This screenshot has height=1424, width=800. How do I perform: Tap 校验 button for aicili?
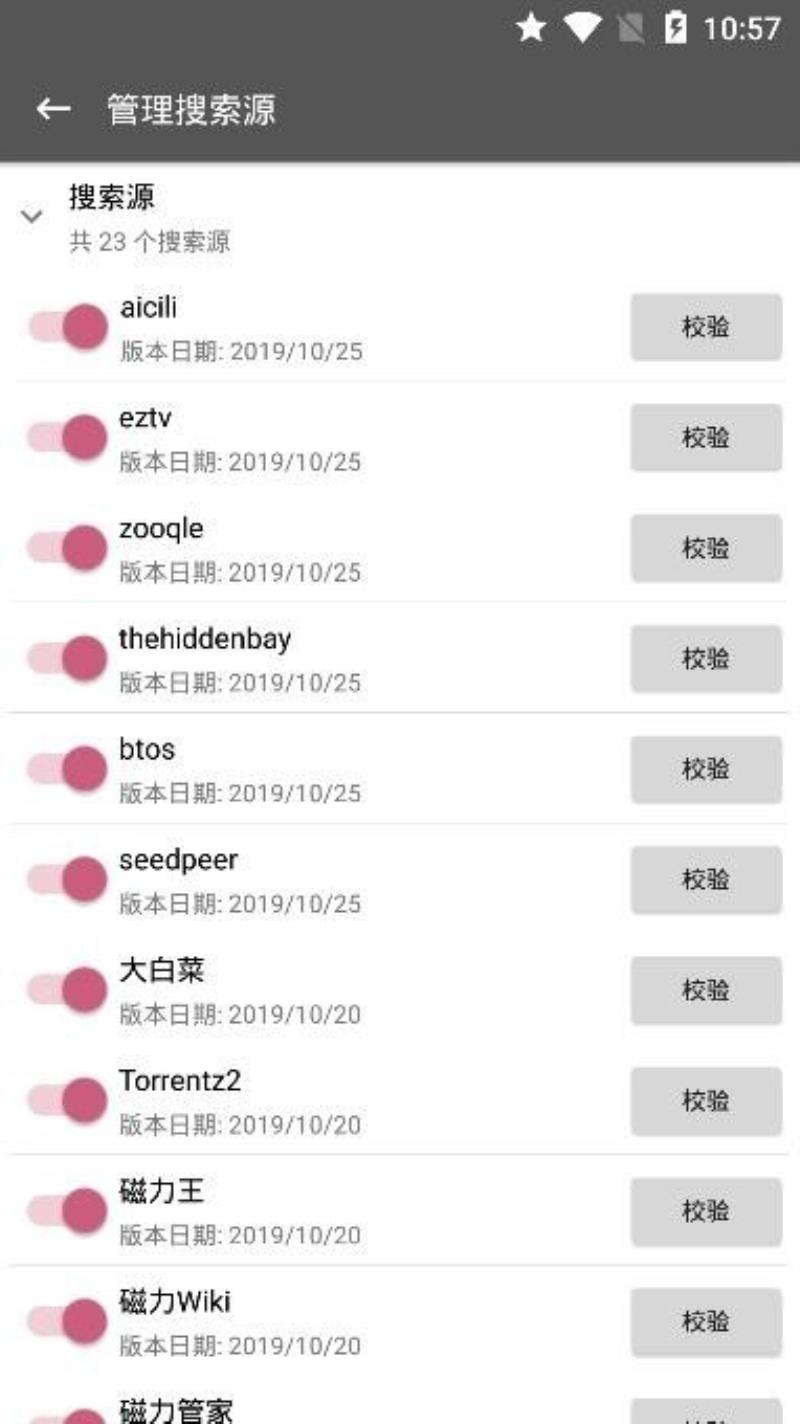(706, 327)
